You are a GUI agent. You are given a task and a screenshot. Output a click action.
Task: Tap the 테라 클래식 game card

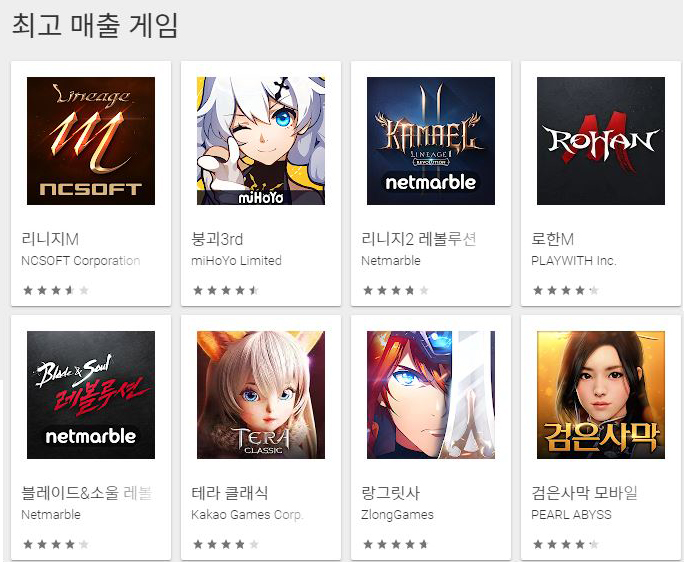click(x=260, y=395)
